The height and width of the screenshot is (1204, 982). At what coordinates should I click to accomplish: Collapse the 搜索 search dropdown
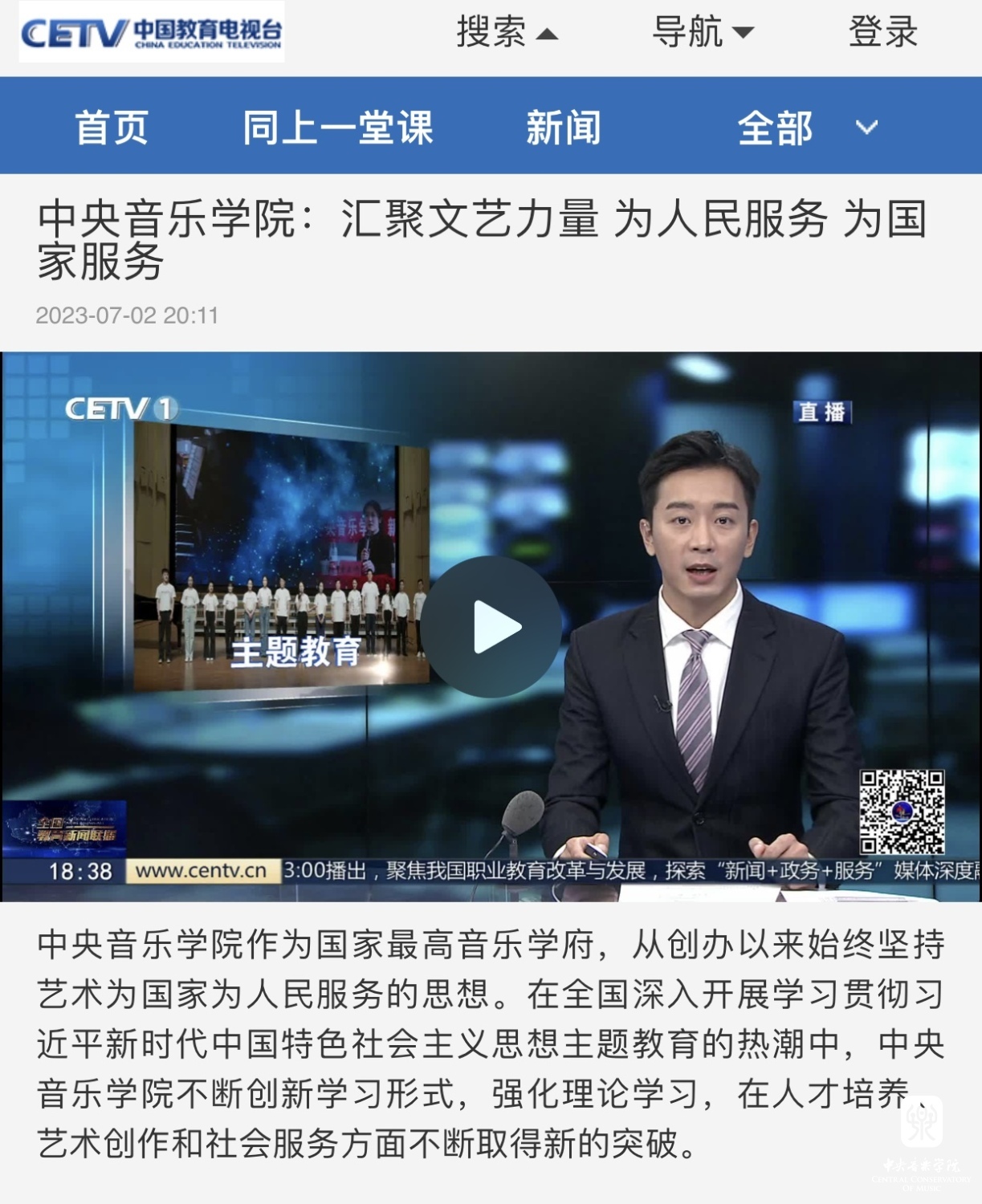[507, 32]
